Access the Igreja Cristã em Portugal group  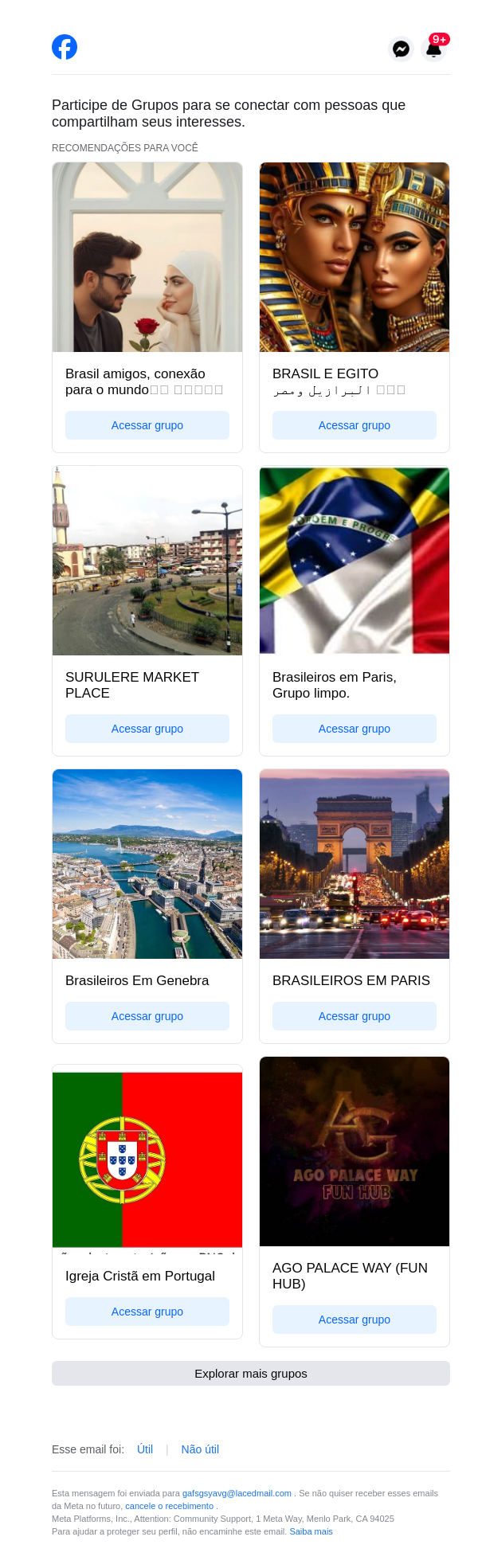[147, 1312]
